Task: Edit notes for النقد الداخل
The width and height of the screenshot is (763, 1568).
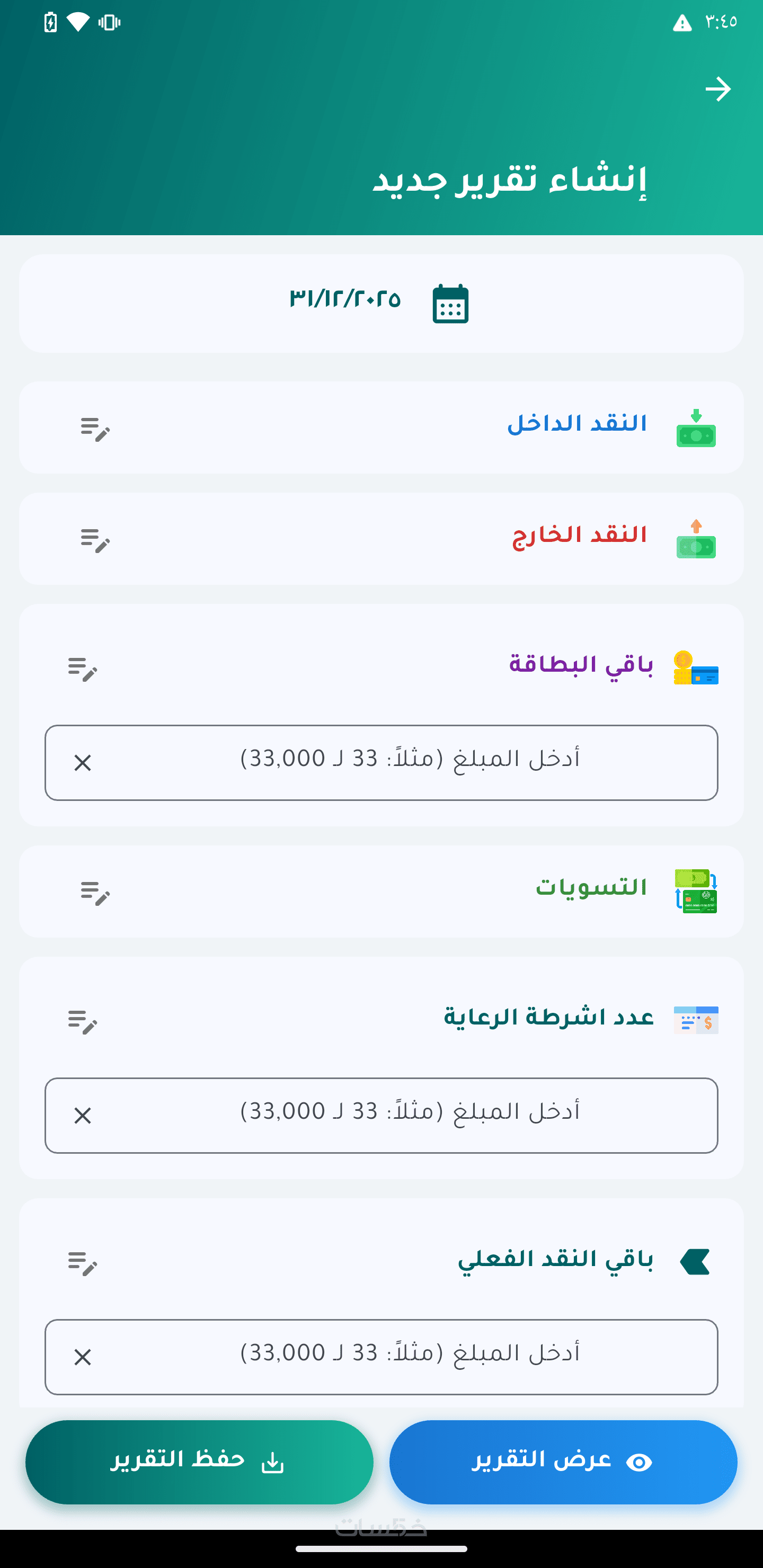Action: [95, 429]
